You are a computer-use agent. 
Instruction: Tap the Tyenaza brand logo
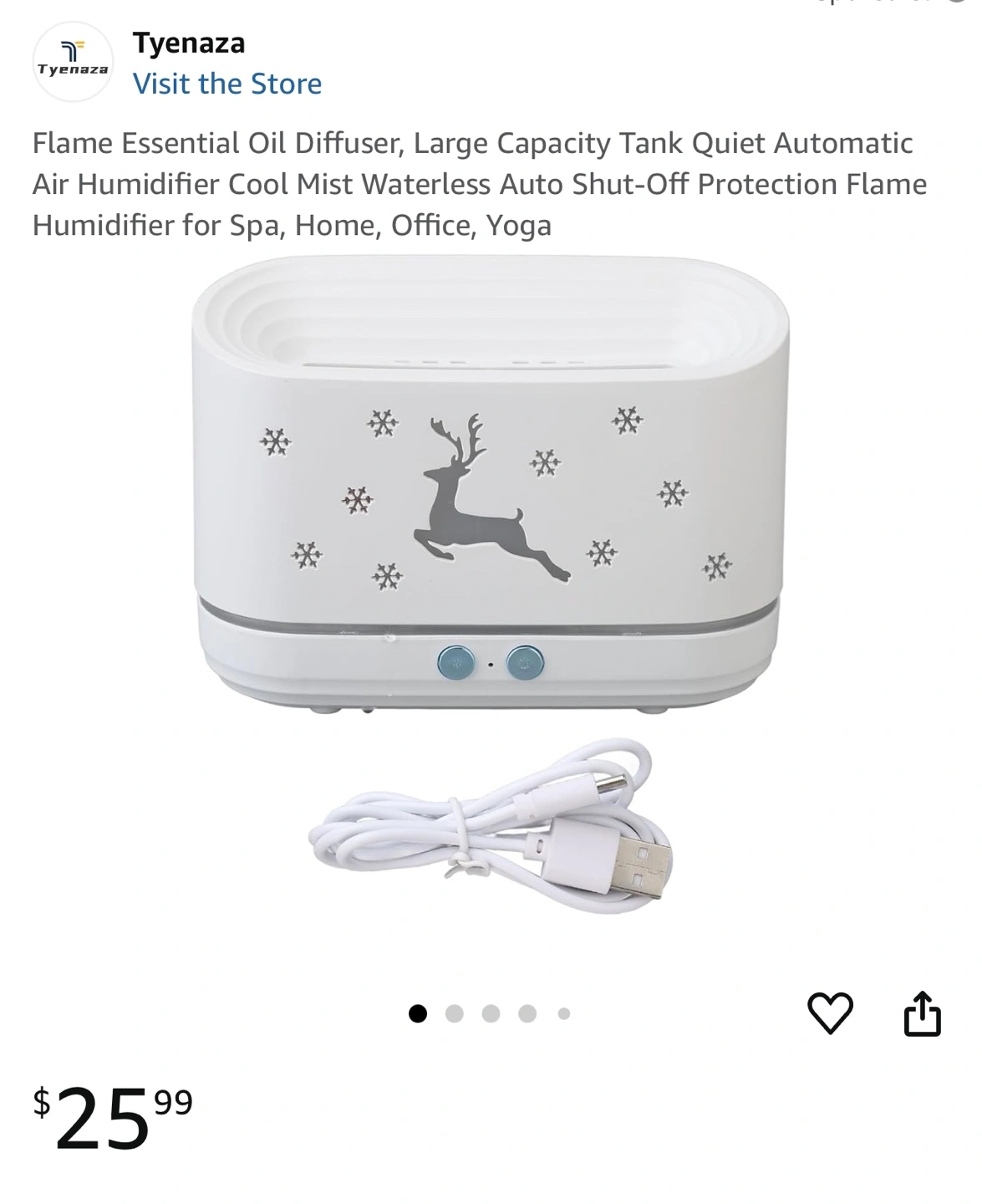tap(73, 62)
